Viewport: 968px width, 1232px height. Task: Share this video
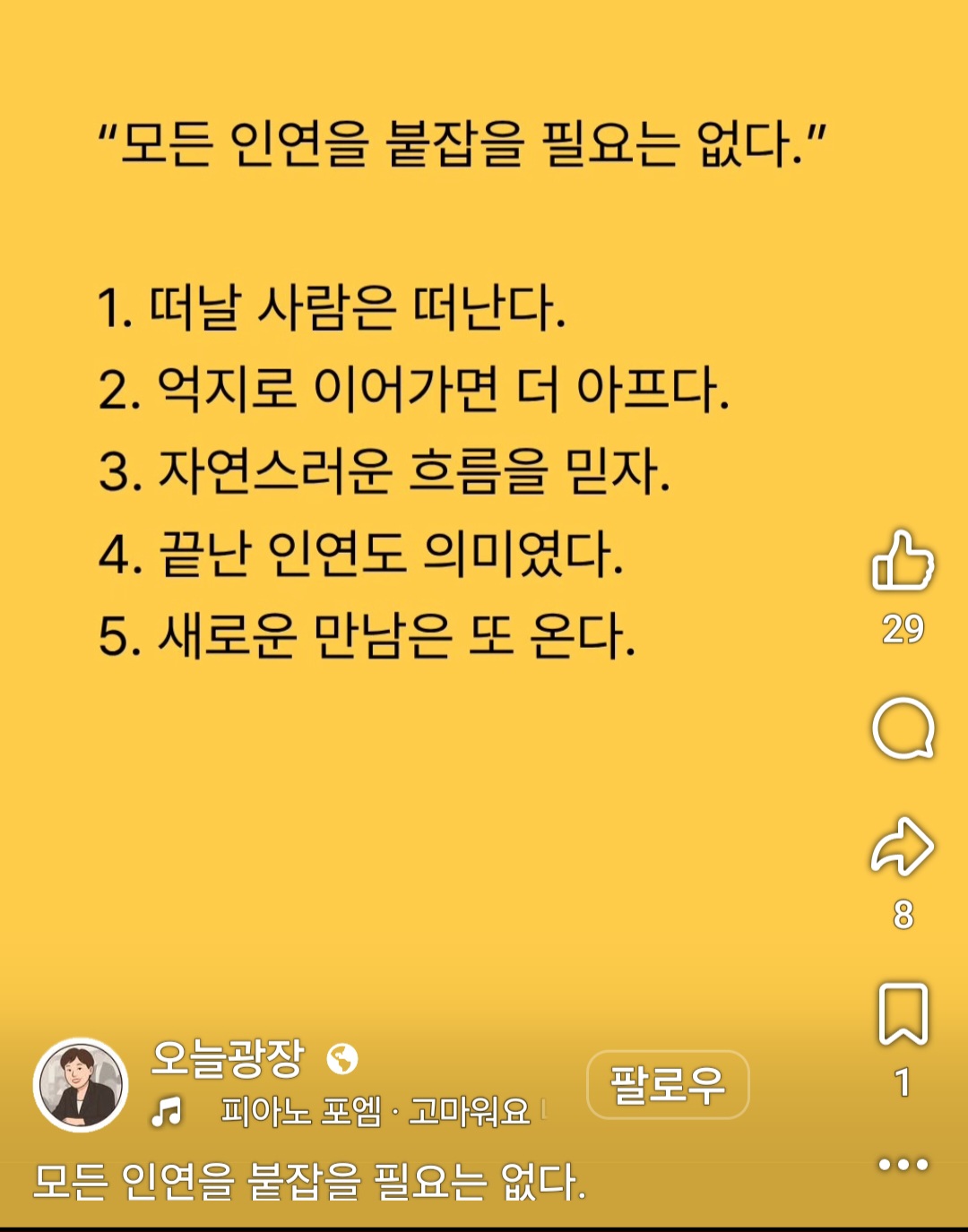coord(903,847)
